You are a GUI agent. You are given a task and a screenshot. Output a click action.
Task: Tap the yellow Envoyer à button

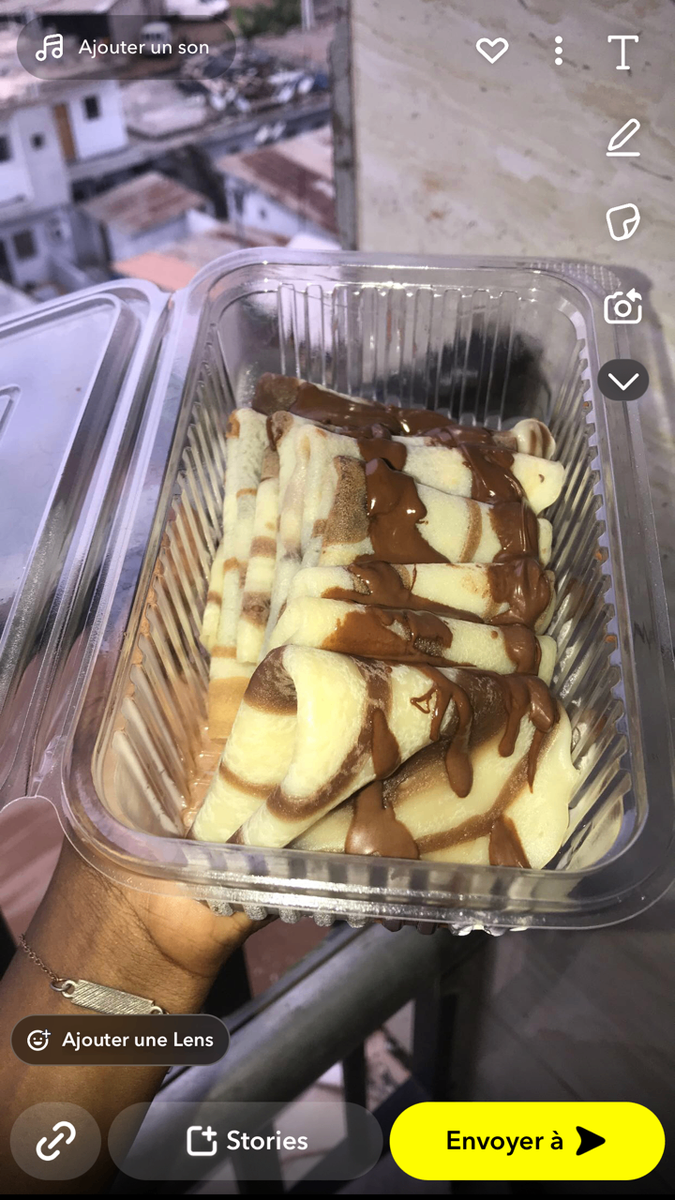[527, 1141]
